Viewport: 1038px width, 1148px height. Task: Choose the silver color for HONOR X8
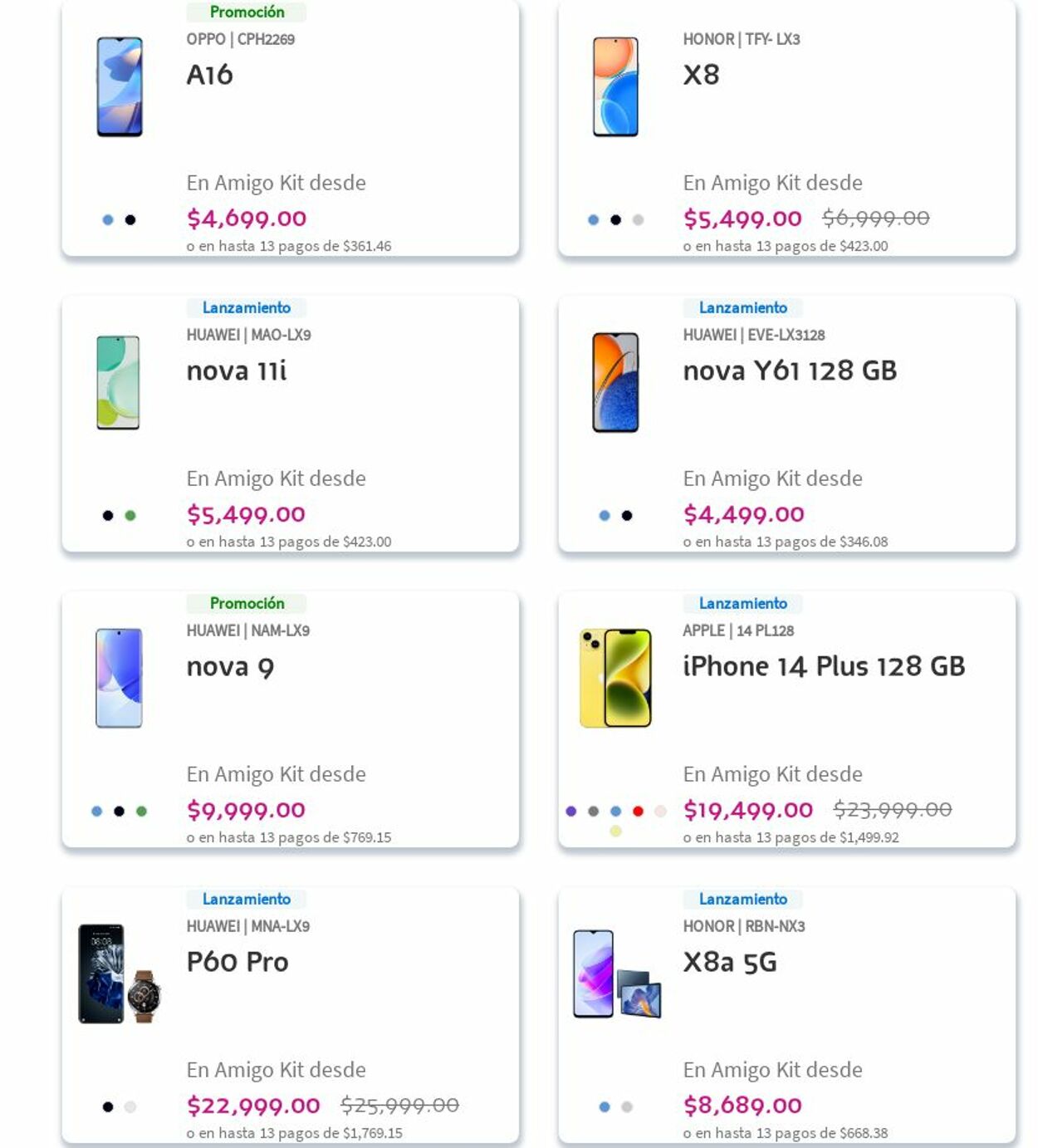[x=638, y=220]
